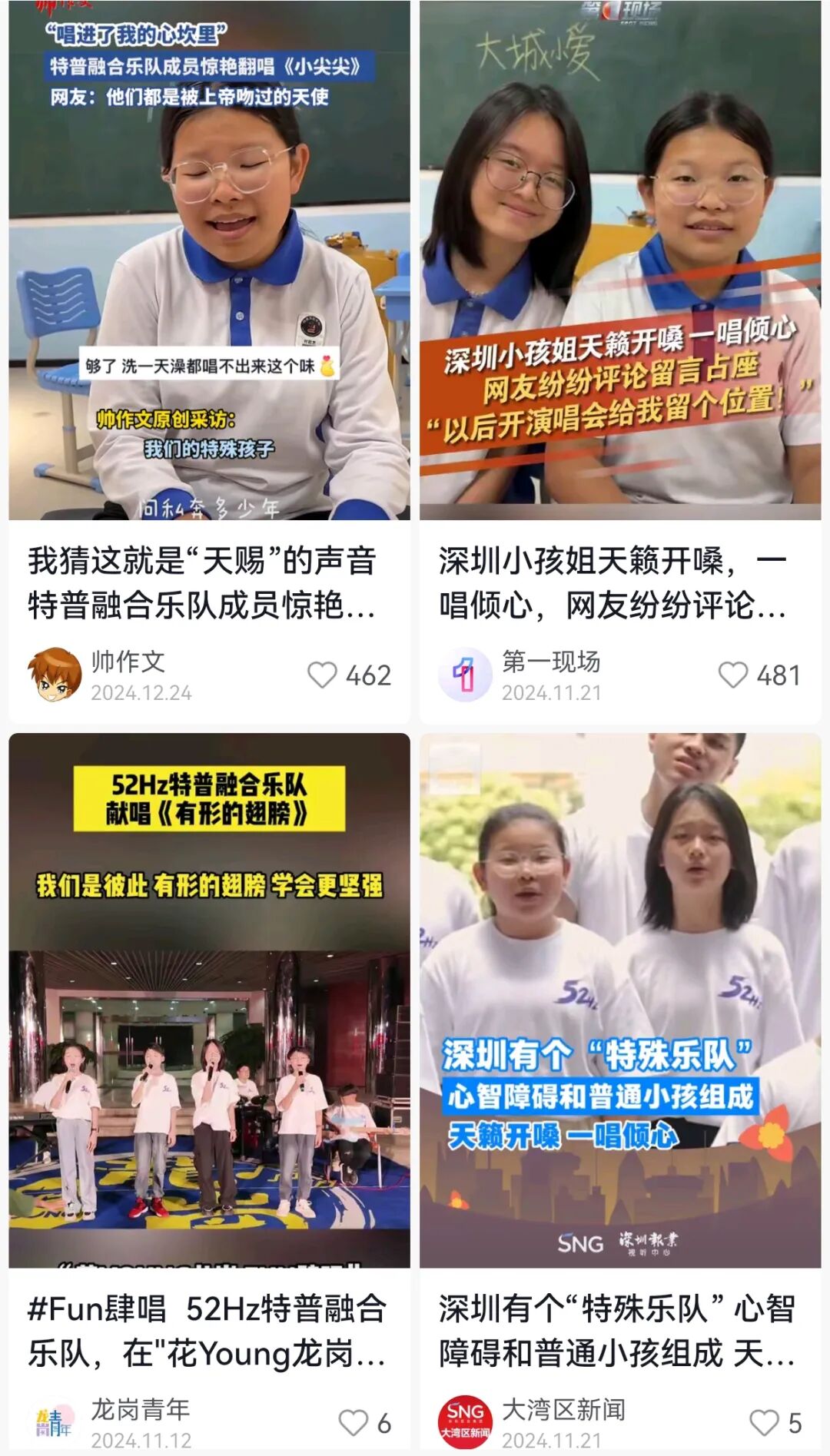Like the 龙岗青年 post with 6 likes
The image size is (830, 1456).
354,1422
